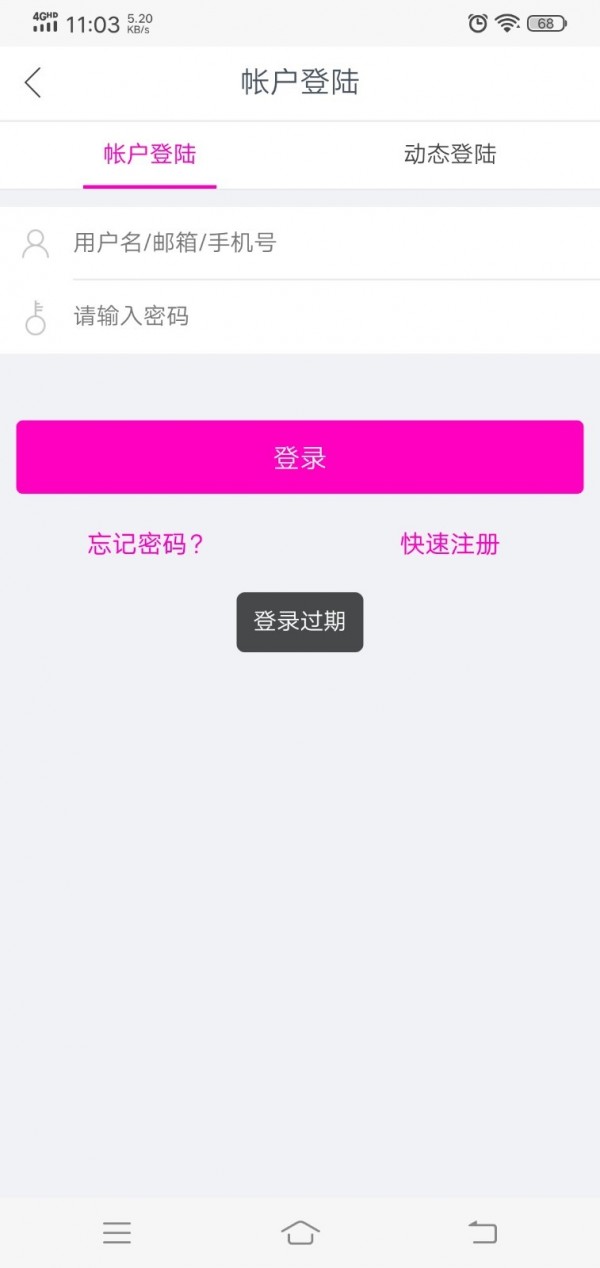This screenshot has width=600, height=1268.
Task: Tap the pink 登录 button
Action: [x=300, y=457]
